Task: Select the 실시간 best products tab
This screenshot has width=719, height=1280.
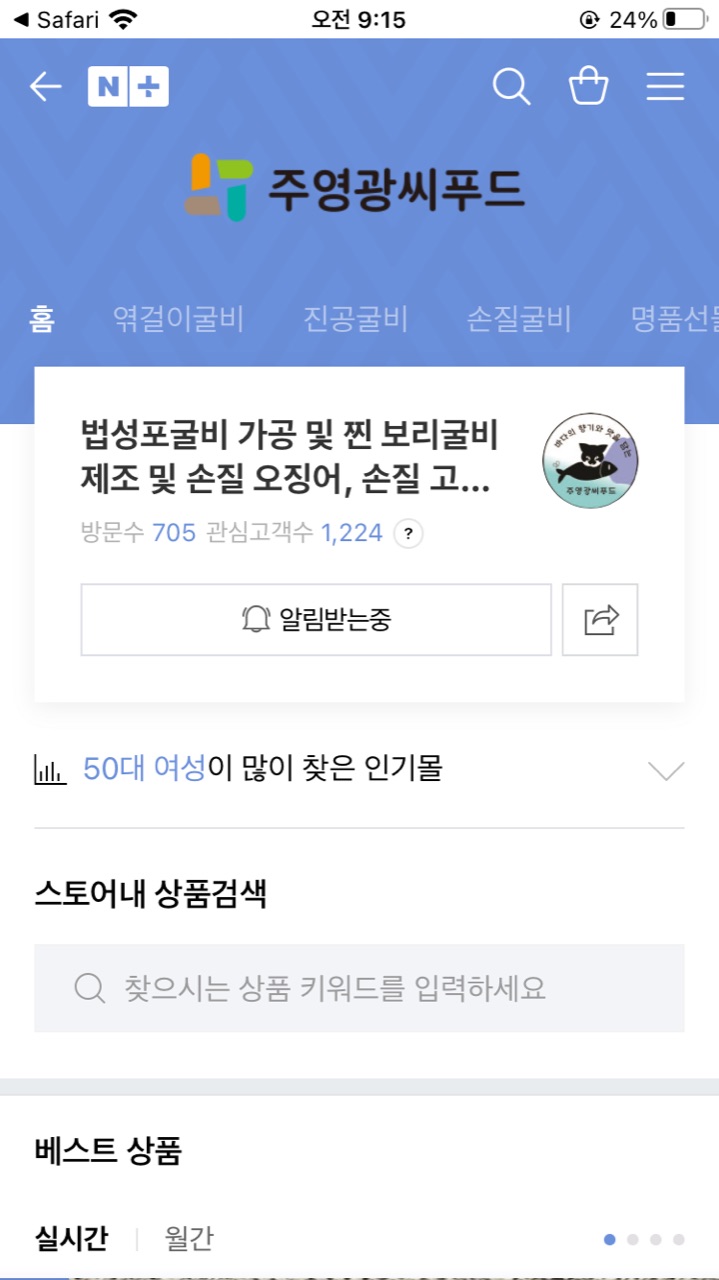Action: click(71, 1240)
